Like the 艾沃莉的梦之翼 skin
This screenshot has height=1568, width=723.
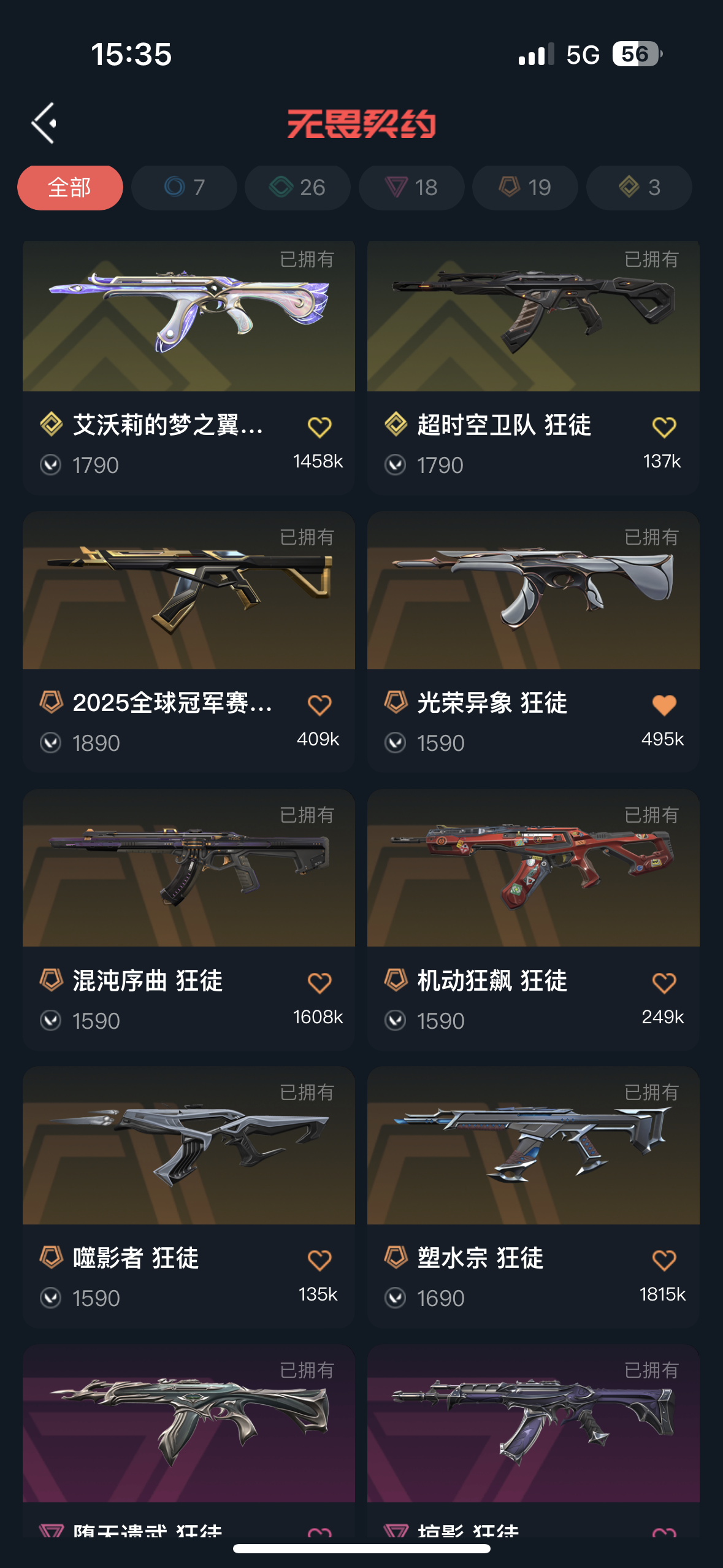pyautogui.click(x=319, y=427)
